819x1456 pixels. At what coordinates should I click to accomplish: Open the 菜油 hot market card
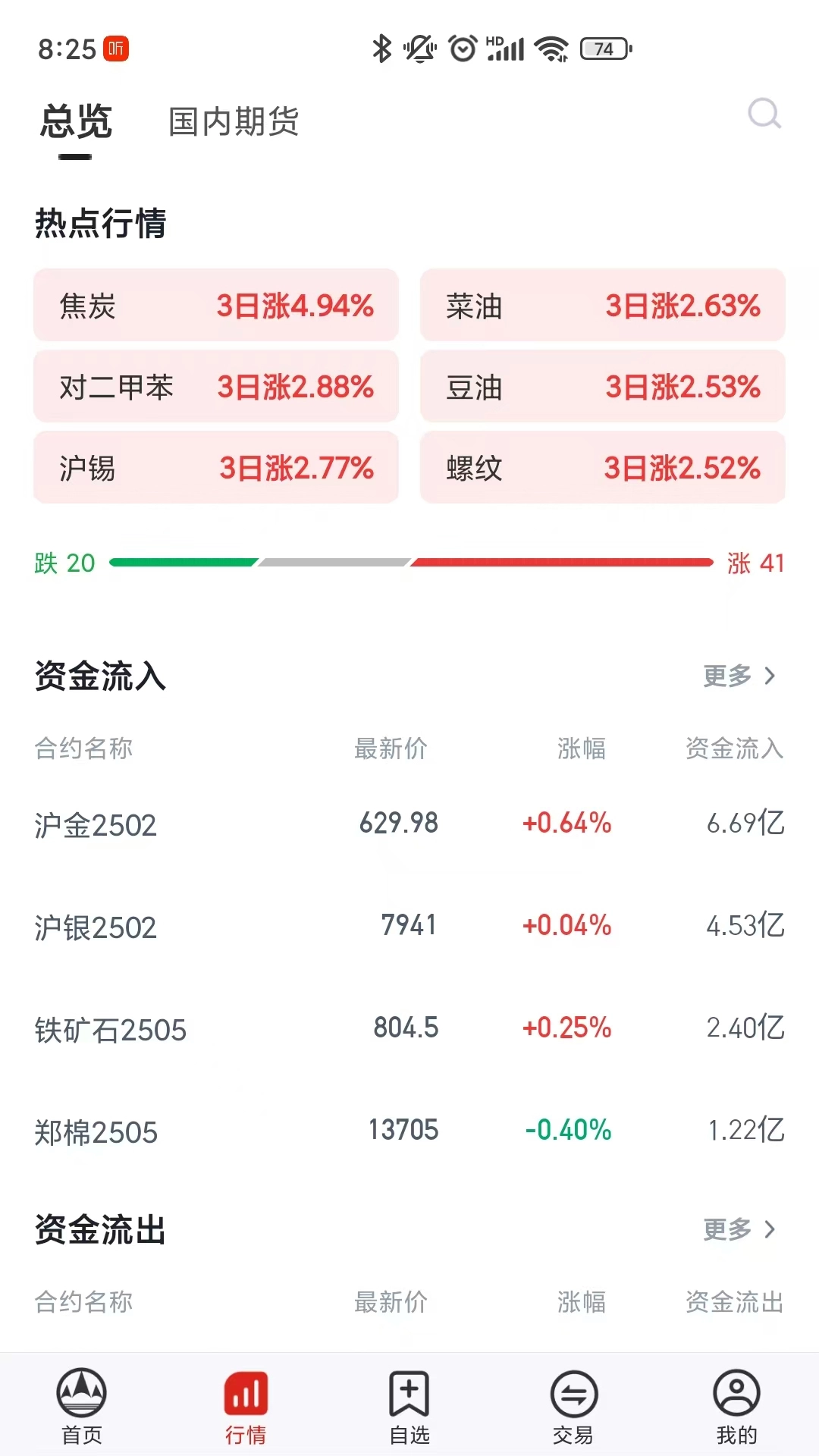pyautogui.click(x=603, y=306)
